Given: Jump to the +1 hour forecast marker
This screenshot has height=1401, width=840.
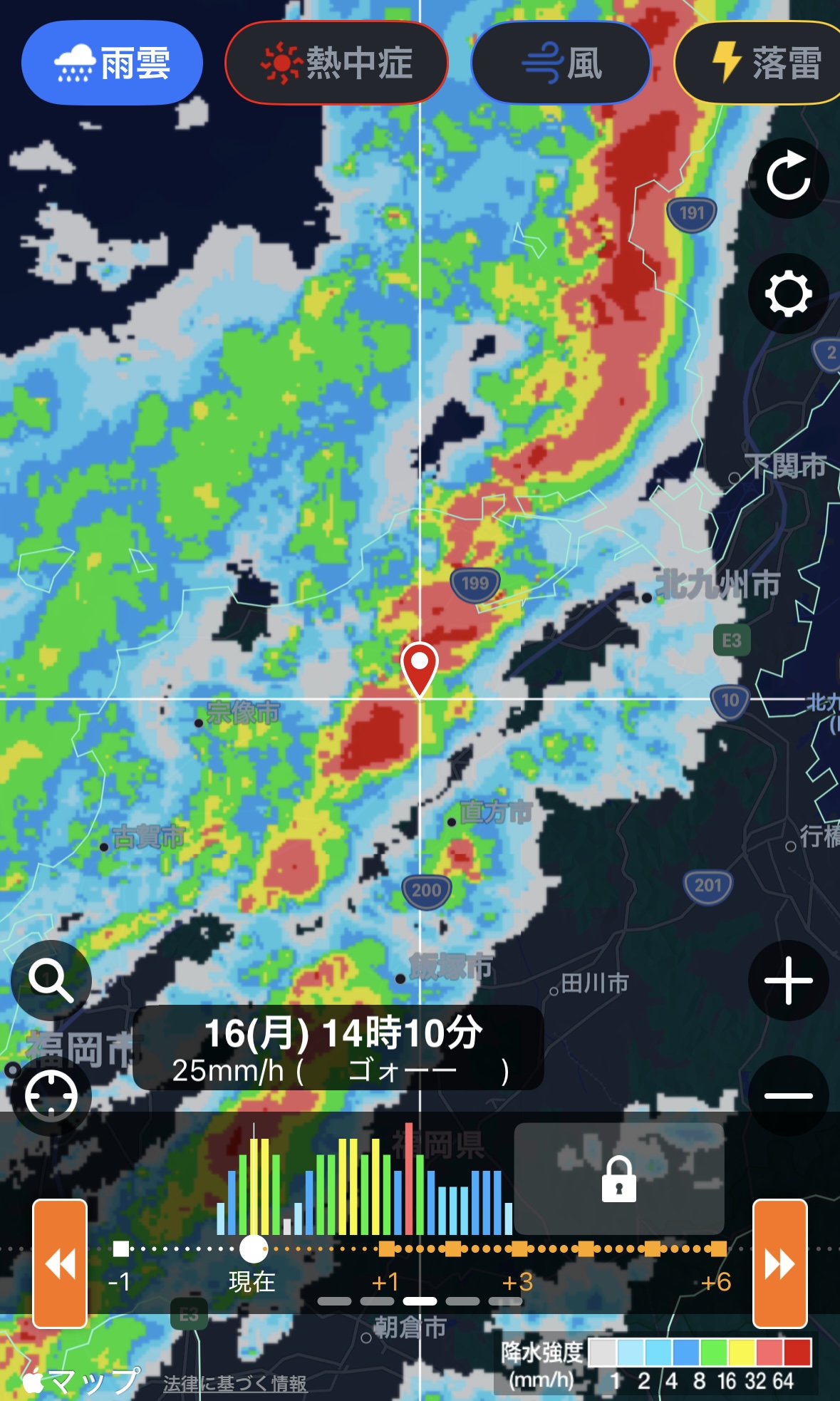Looking at the screenshot, I should [x=387, y=1249].
